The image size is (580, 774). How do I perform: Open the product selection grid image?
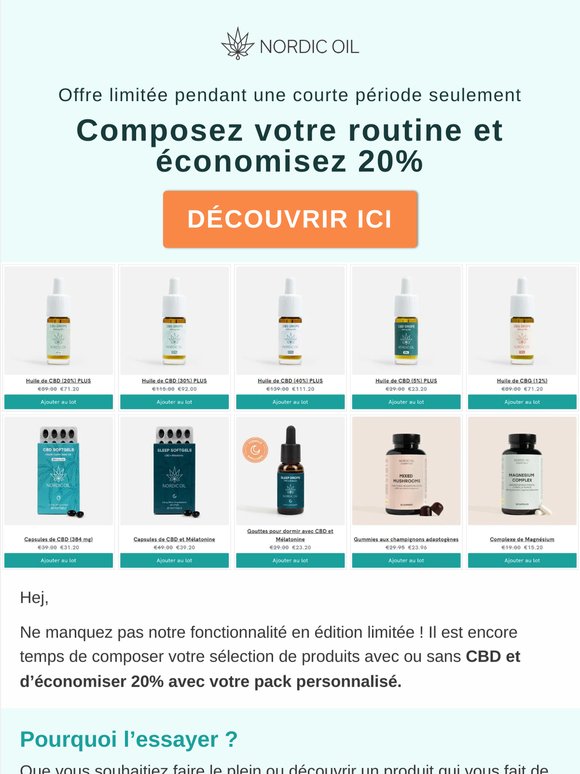pos(290,417)
